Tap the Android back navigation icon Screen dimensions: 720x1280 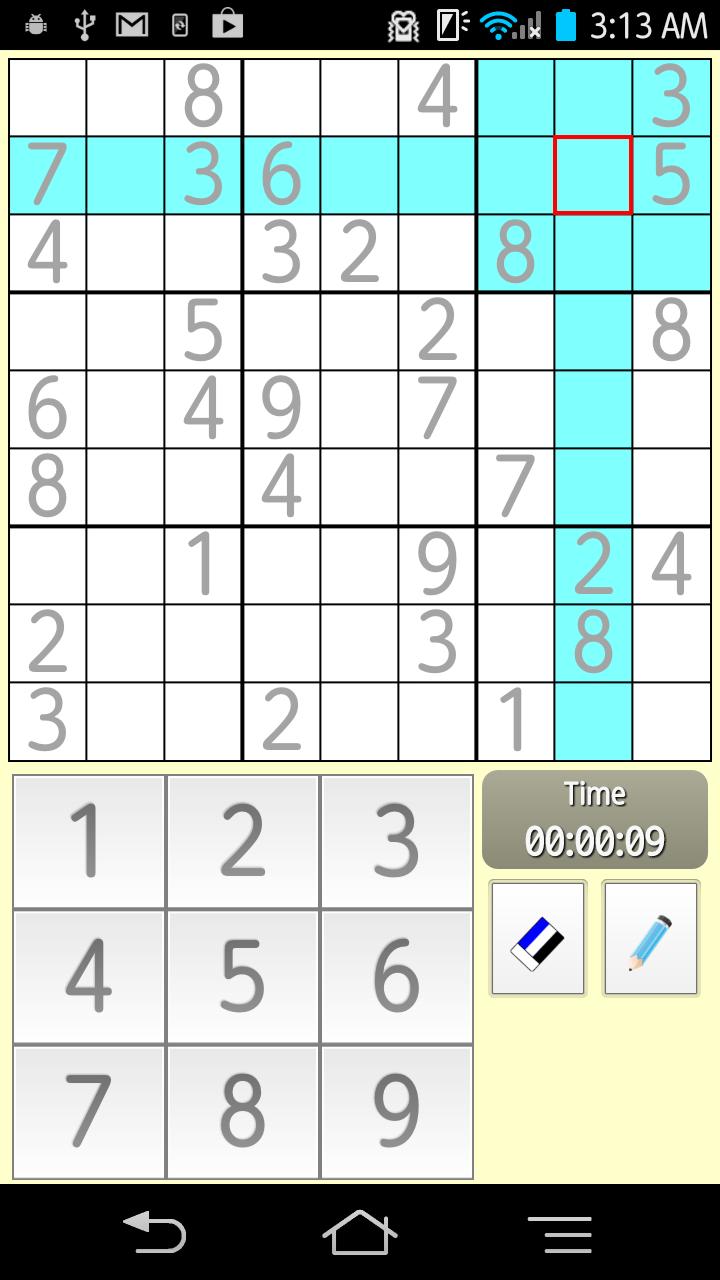pyautogui.click(x=156, y=1232)
